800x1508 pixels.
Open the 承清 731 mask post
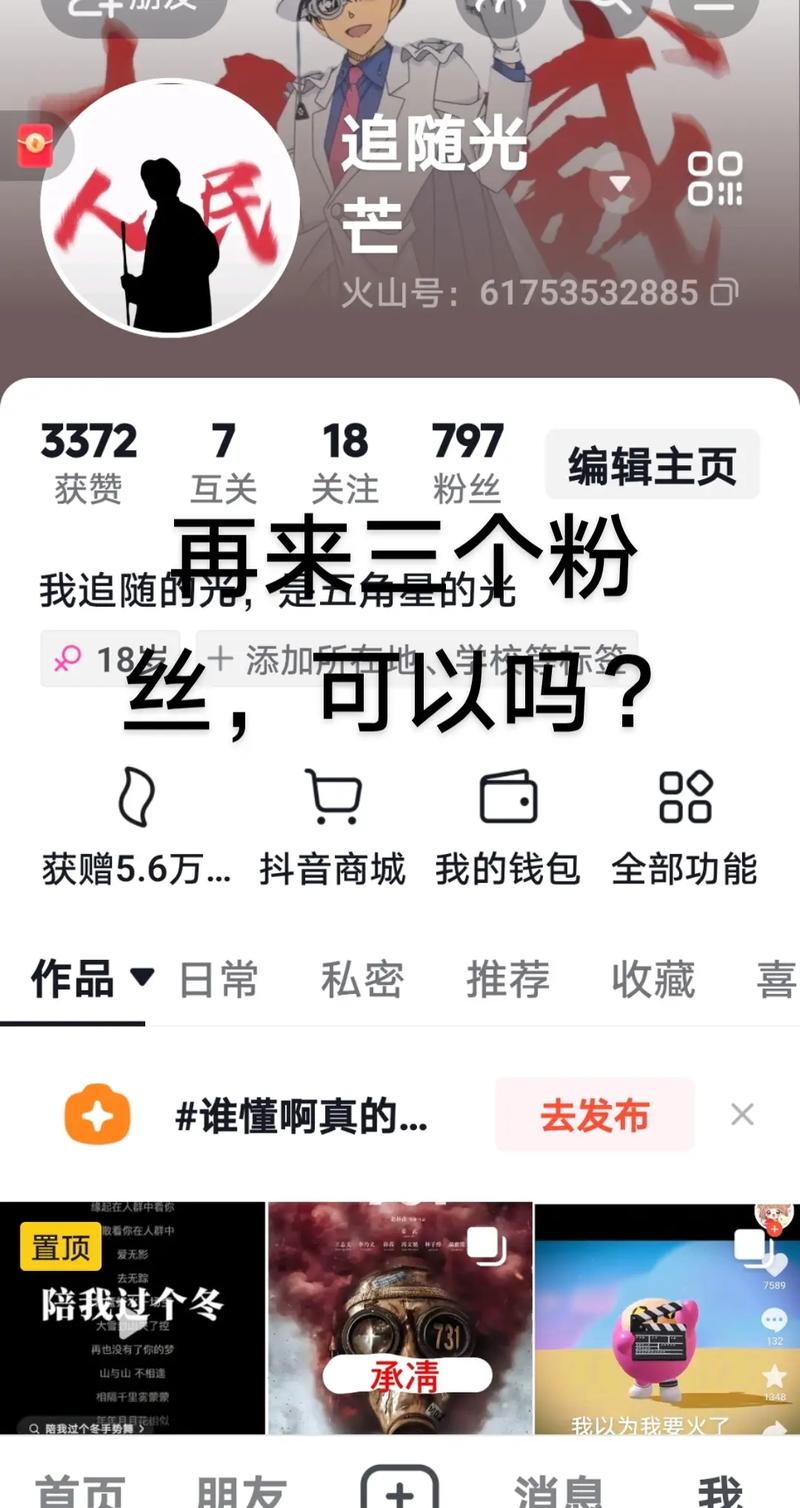tap(400, 1318)
